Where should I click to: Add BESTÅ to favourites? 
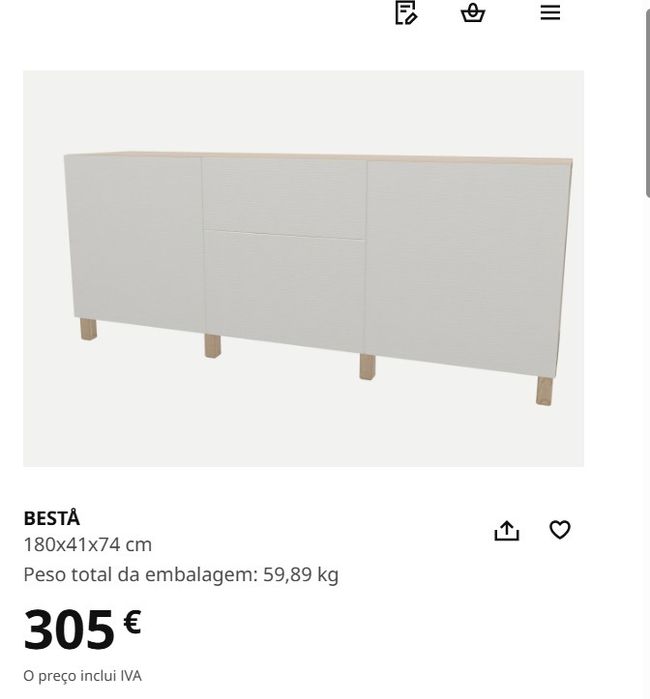(560, 530)
